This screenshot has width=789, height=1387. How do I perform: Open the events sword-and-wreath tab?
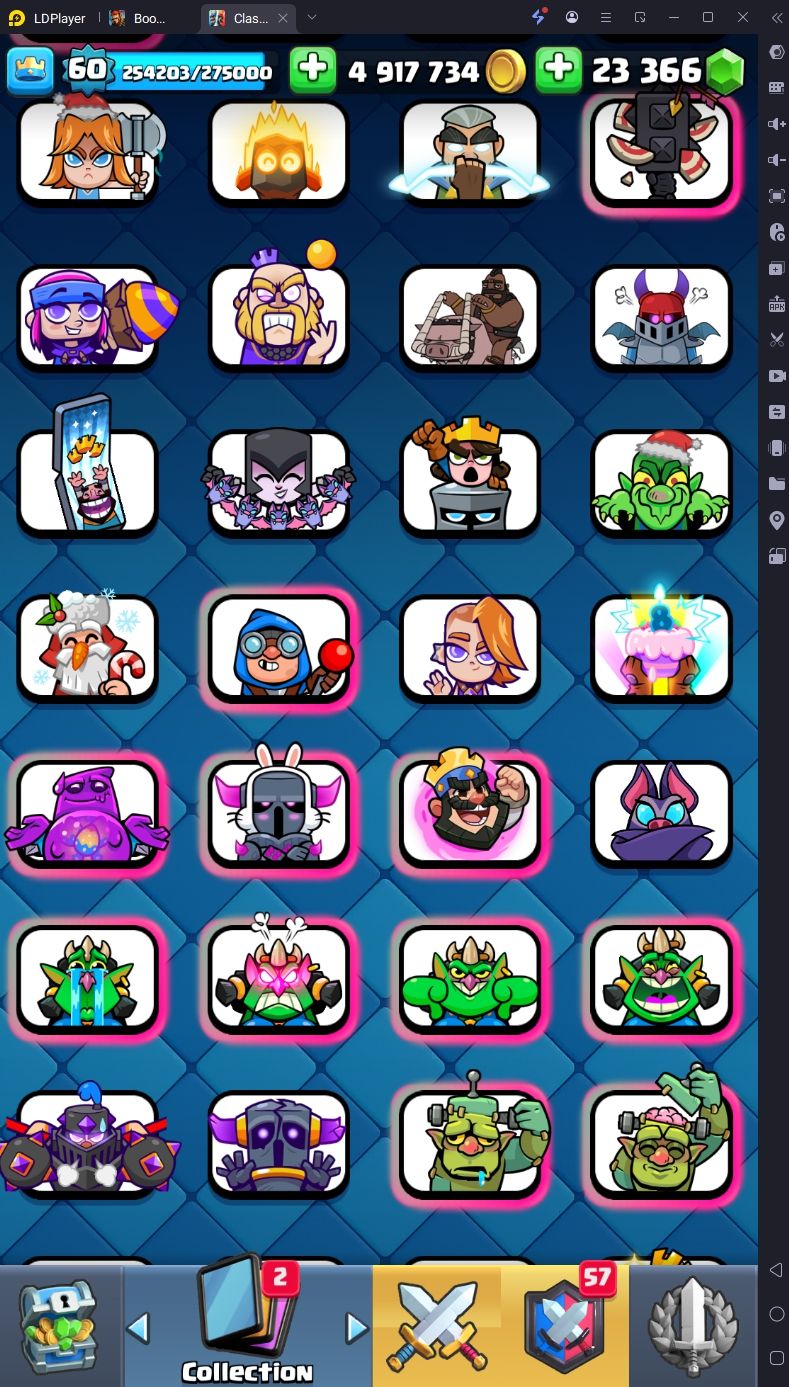[693, 1325]
